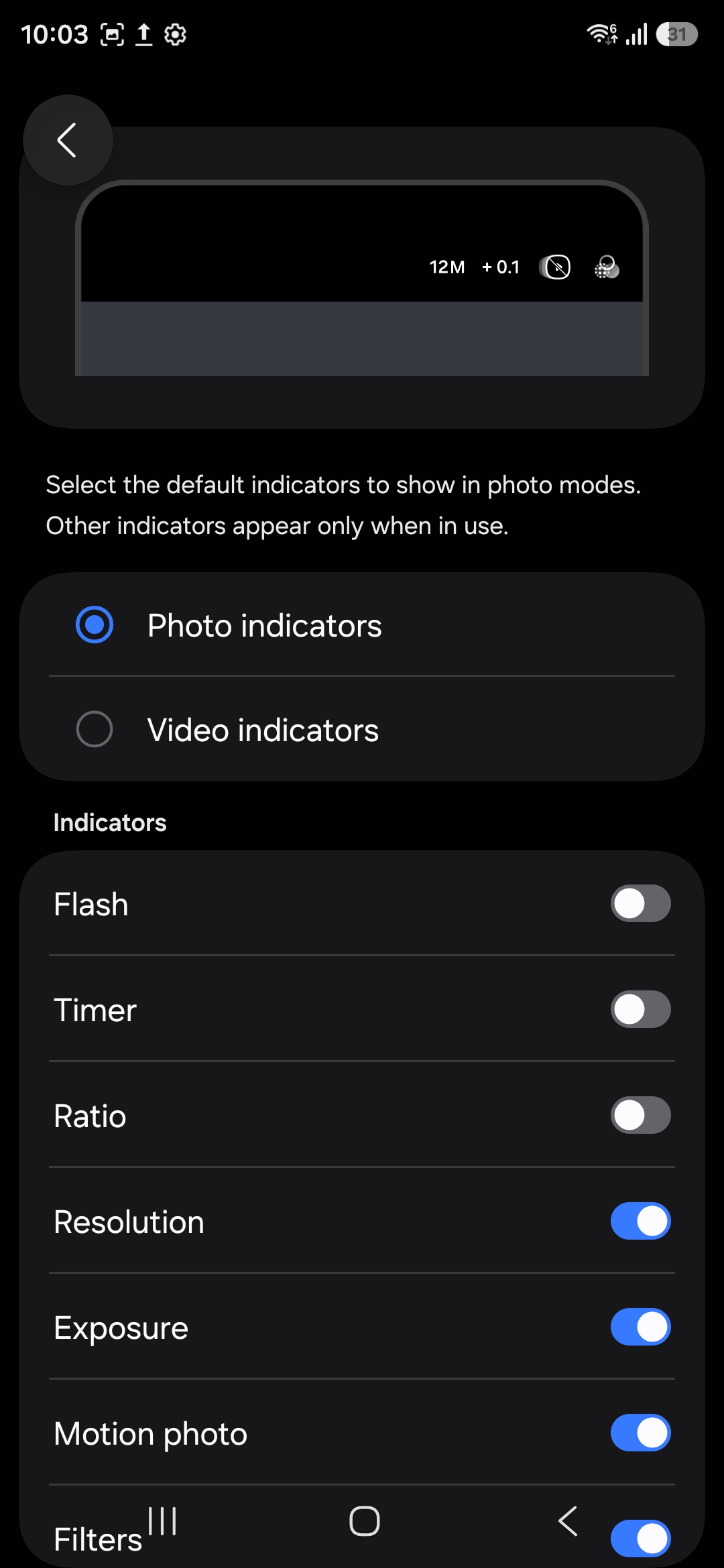The height and width of the screenshot is (1568, 724).
Task: Disable the Motion photo toggle
Action: (640, 1433)
